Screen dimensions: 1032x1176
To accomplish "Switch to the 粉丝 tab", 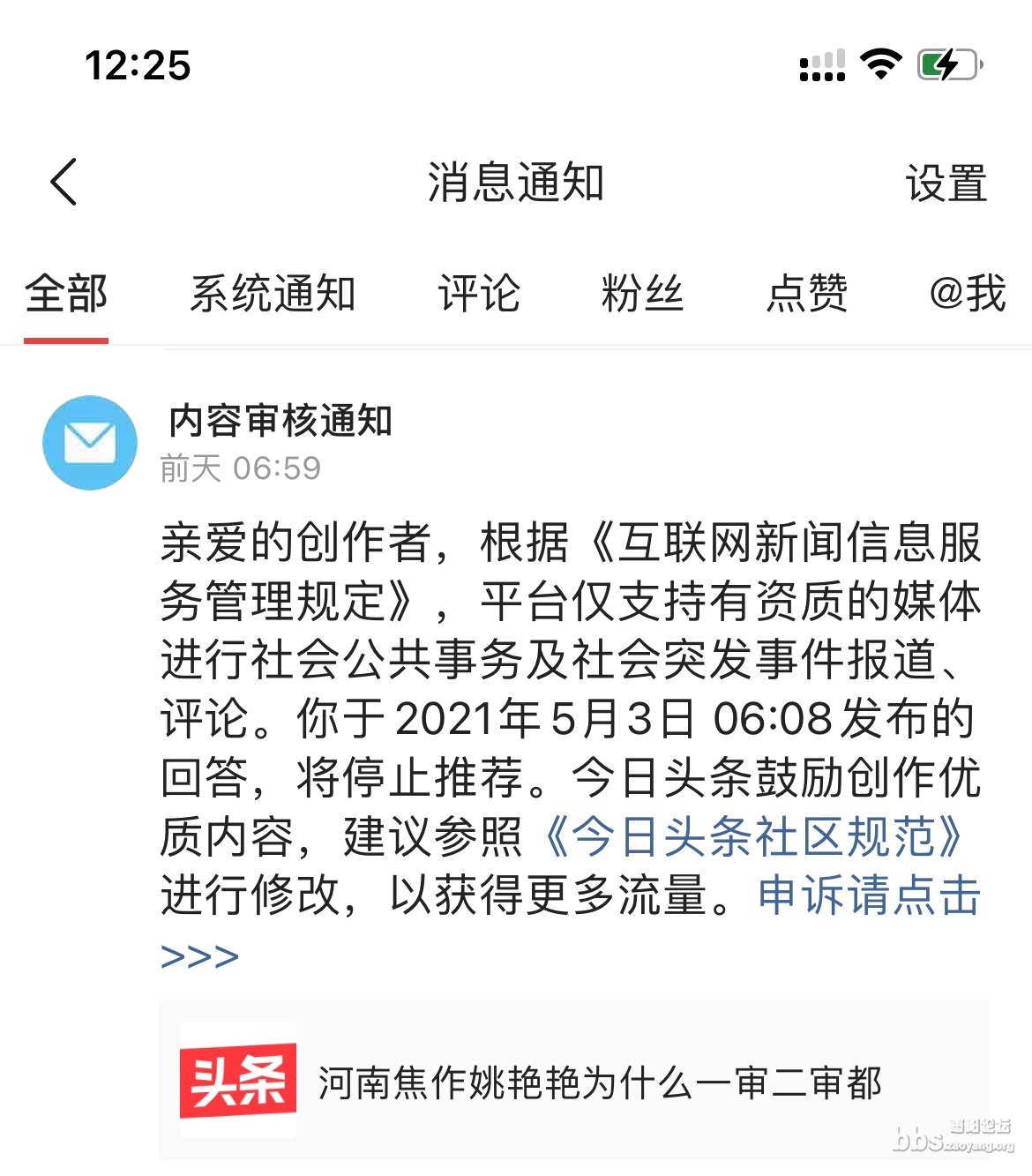I will click(642, 294).
